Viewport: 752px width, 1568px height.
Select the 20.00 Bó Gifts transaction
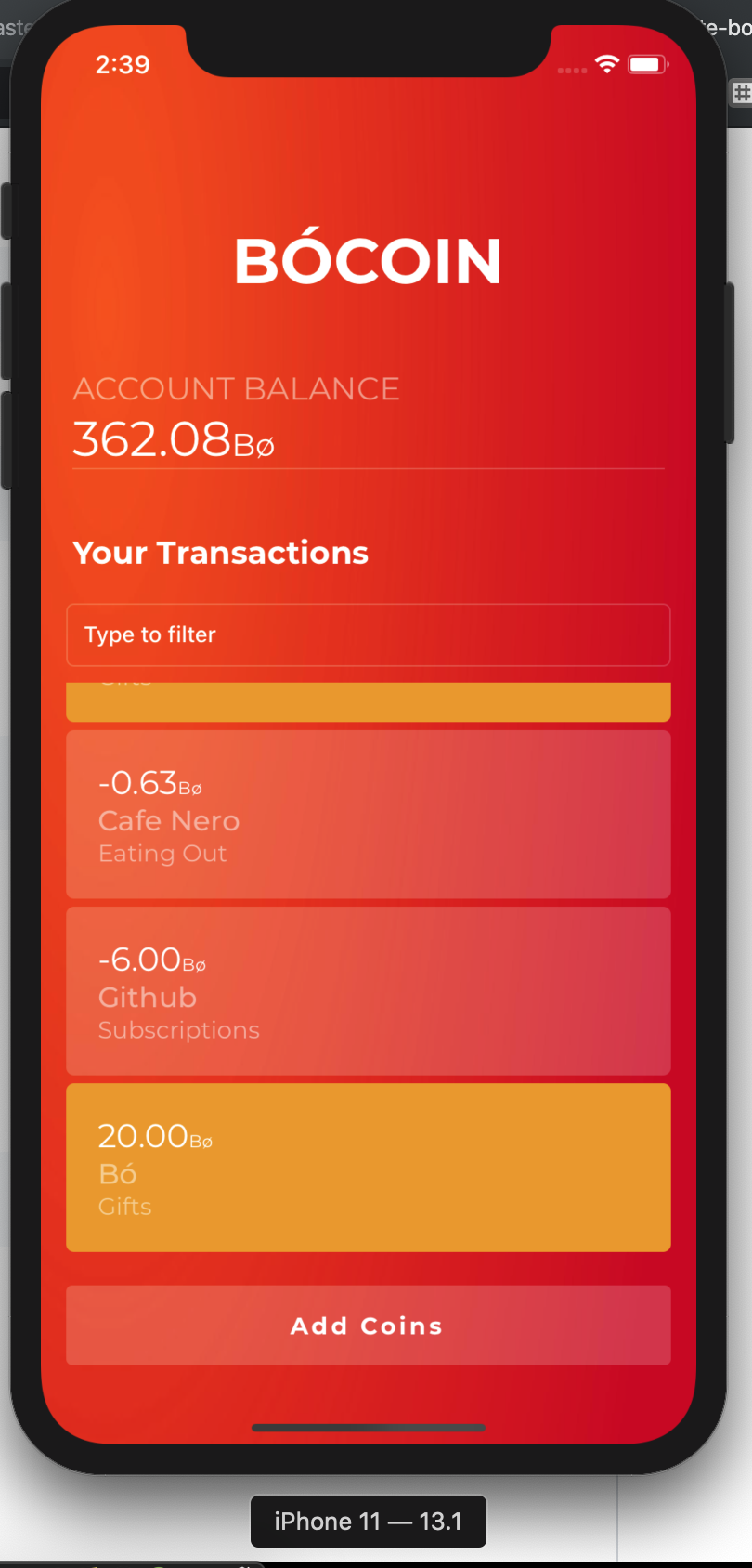click(369, 1168)
